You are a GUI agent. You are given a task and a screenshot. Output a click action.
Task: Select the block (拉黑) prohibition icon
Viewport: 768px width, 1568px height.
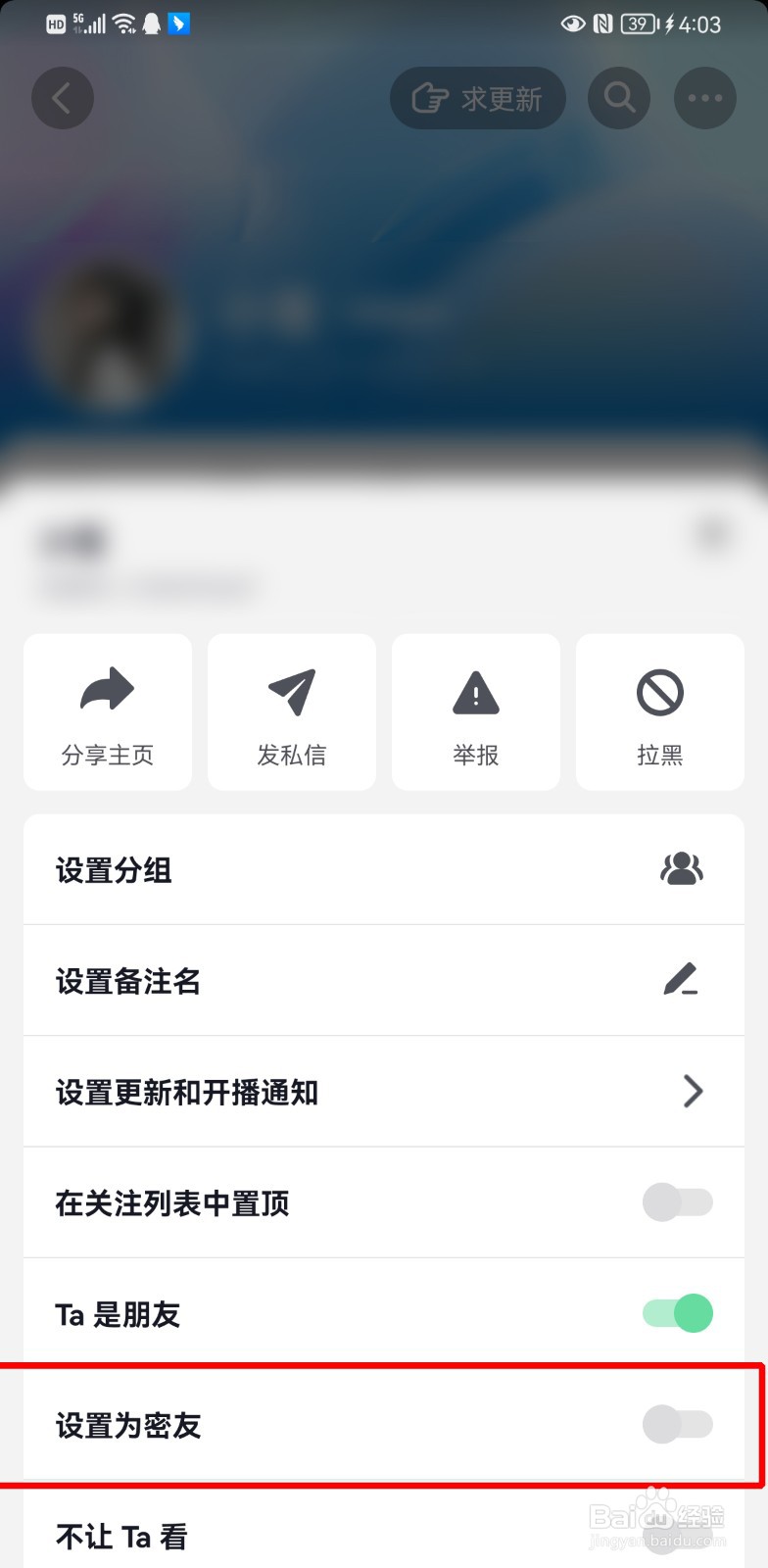click(x=658, y=693)
